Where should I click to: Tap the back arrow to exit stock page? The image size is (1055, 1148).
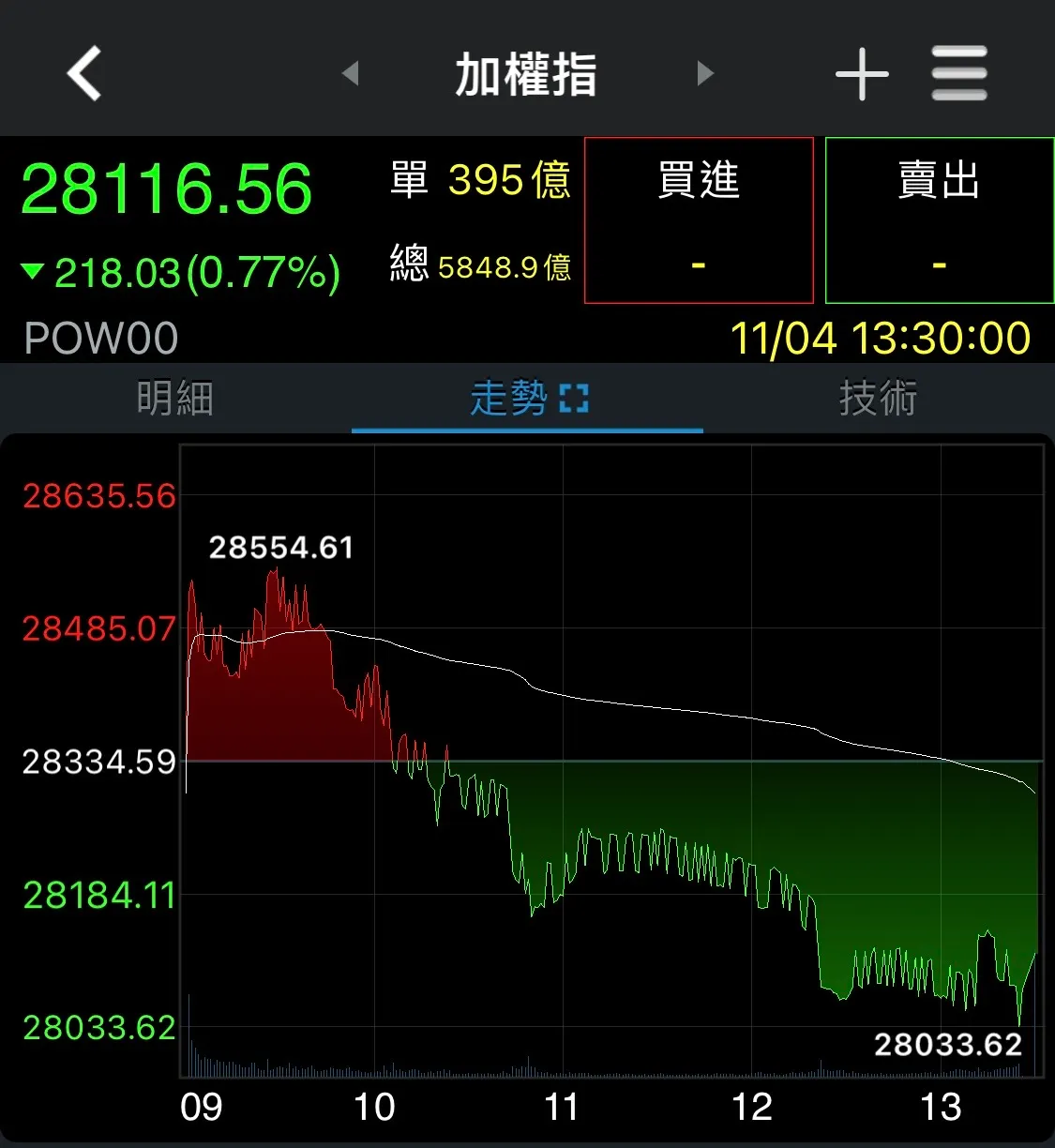point(83,73)
